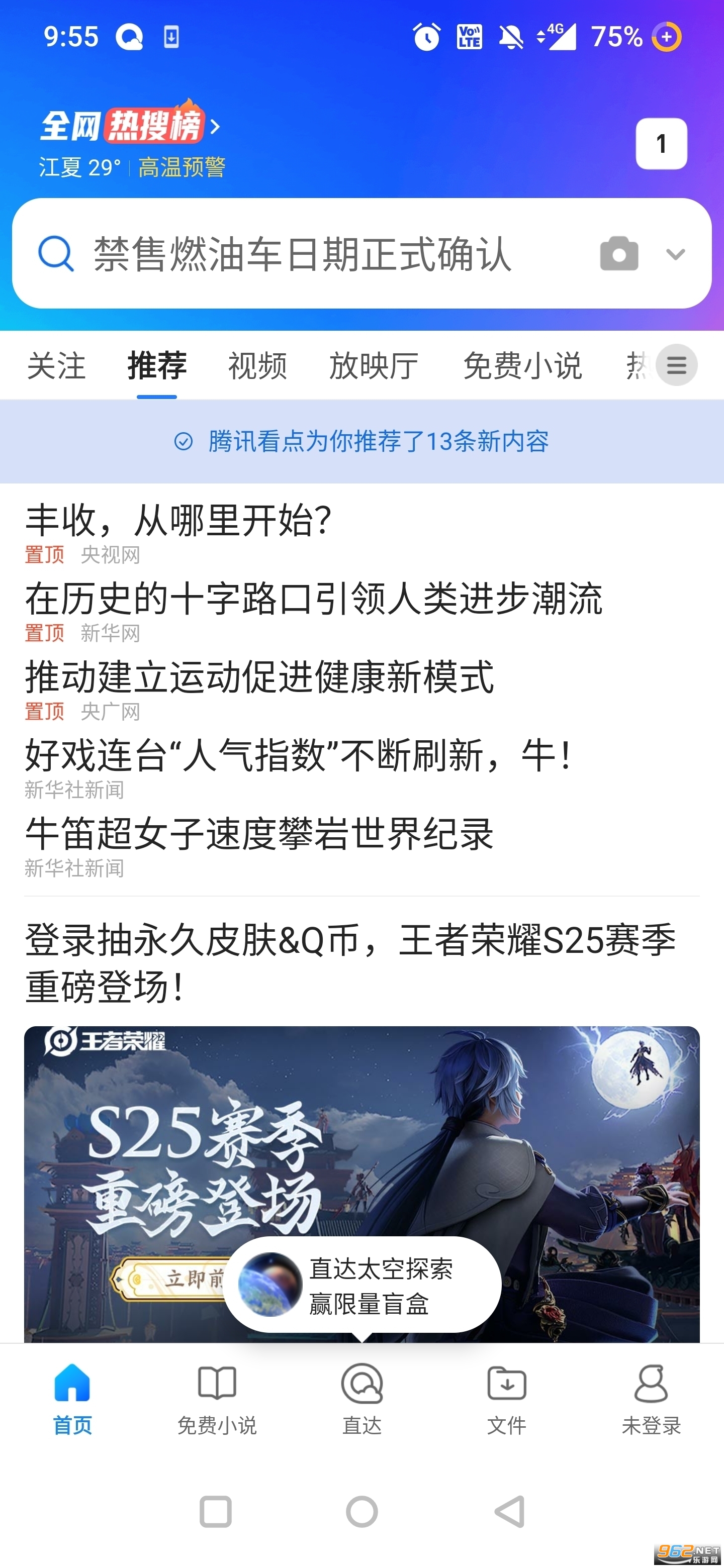This screenshot has width=724, height=1568.
Task: Tap the system back button
Action: pyautogui.click(x=509, y=1511)
